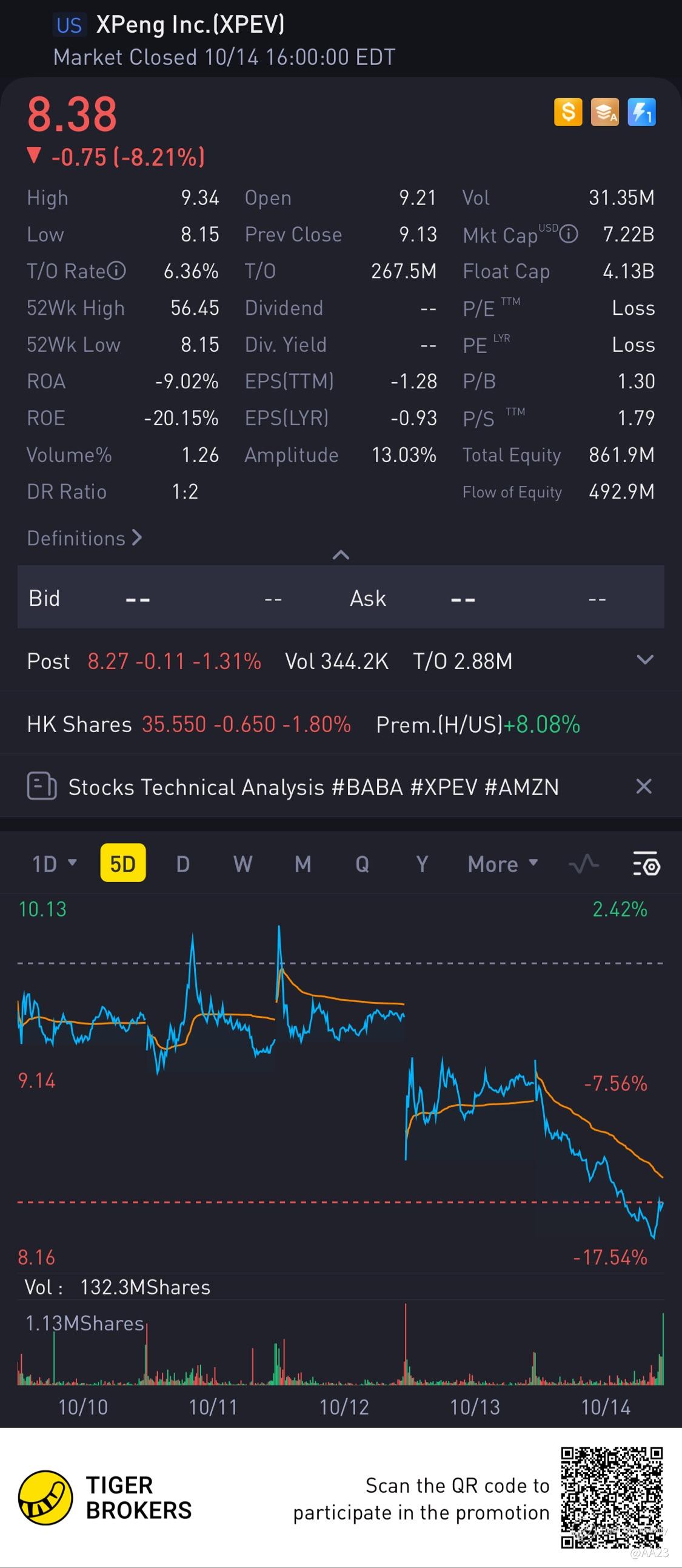The image size is (682, 1568).
Task: Select the 5D chart tab
Action: (122, 864)
